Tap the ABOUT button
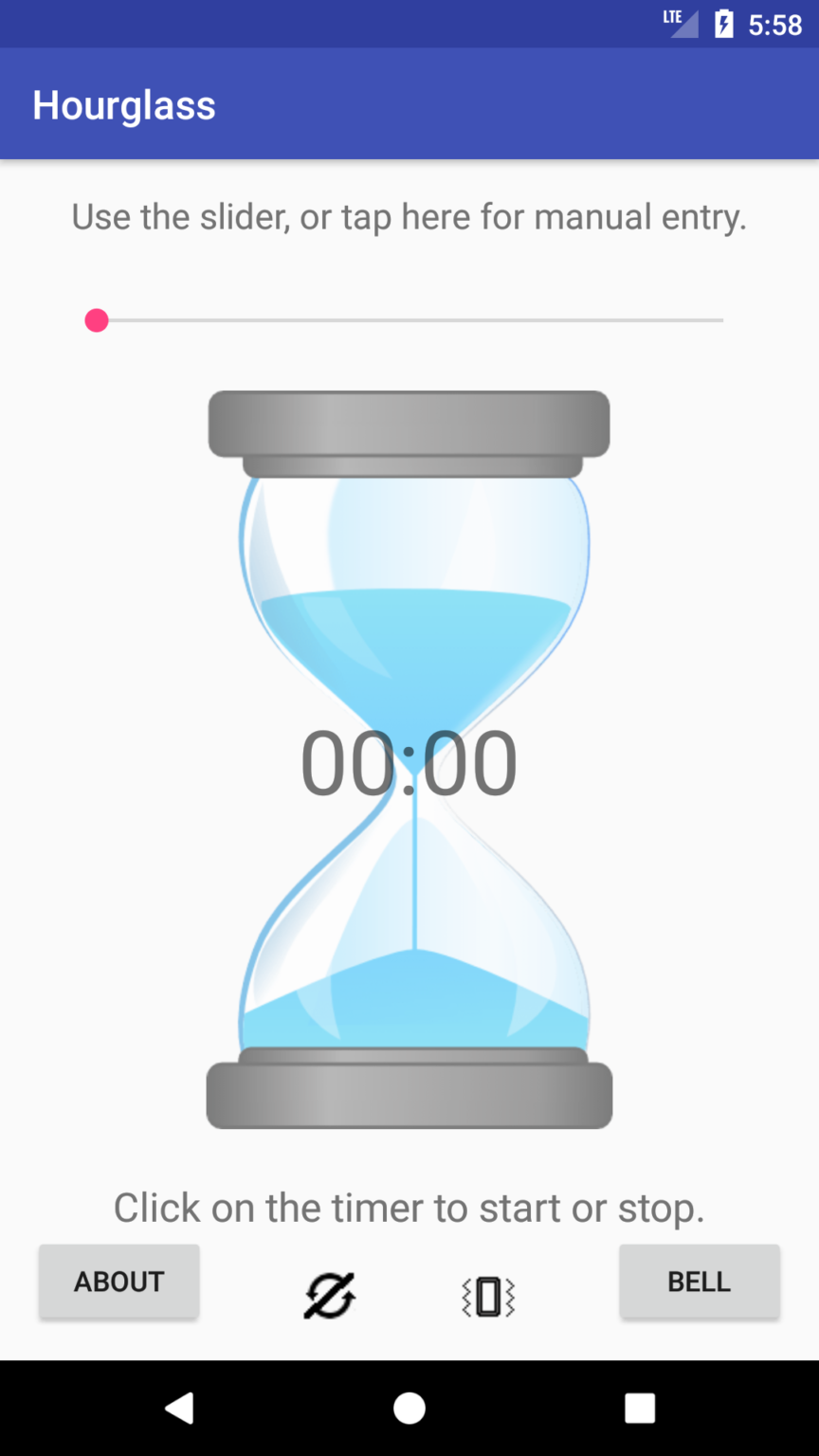This screenshot has width=819, height=1456. click(x=119, y=1282)
